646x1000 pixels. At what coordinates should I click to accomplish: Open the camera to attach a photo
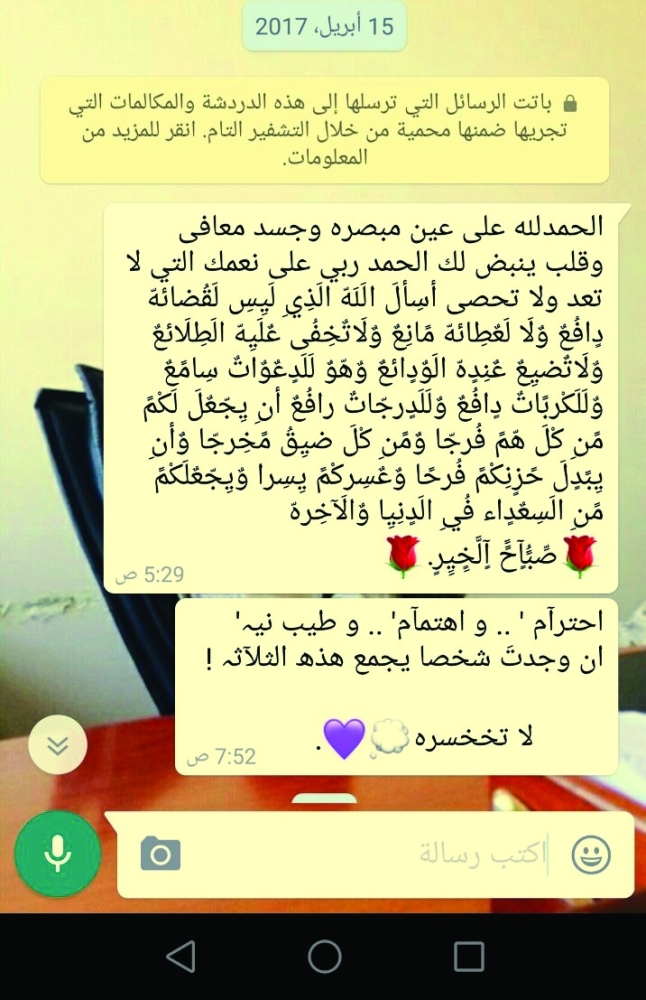(x=160, y=854)
